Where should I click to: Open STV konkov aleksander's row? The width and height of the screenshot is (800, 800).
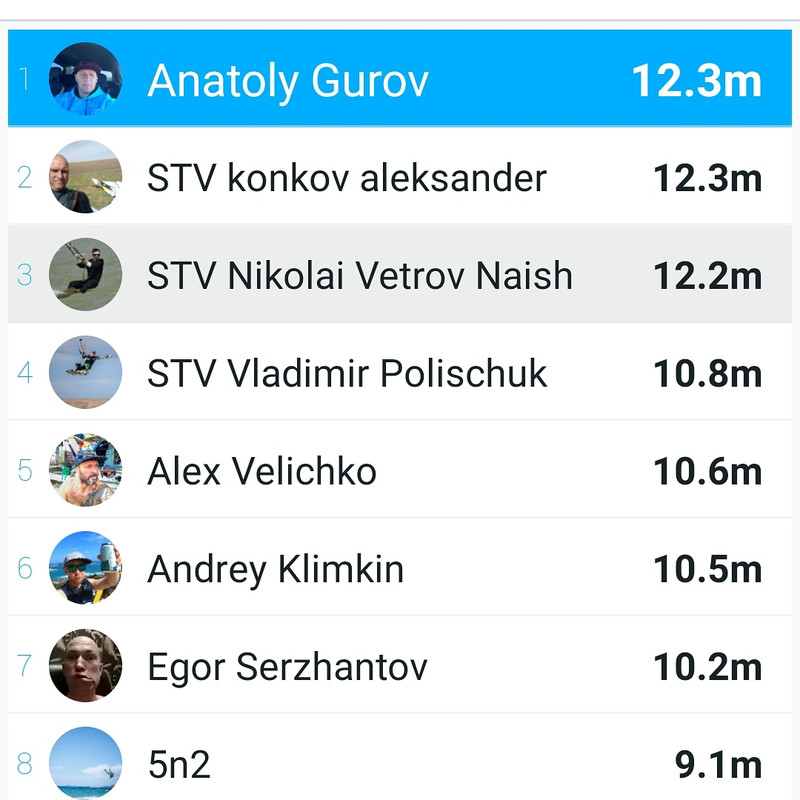coord(346,178)
